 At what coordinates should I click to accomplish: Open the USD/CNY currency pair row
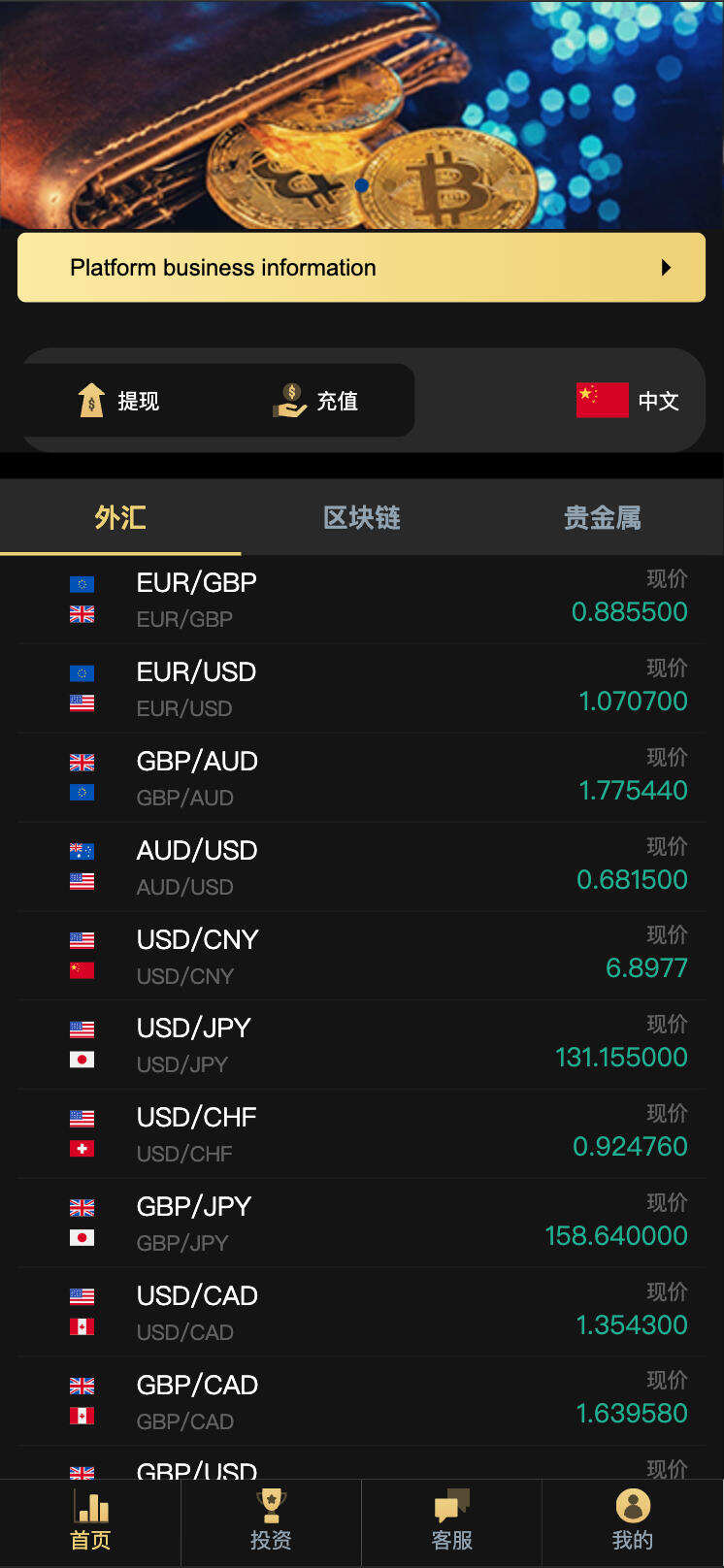pos(361,956)
